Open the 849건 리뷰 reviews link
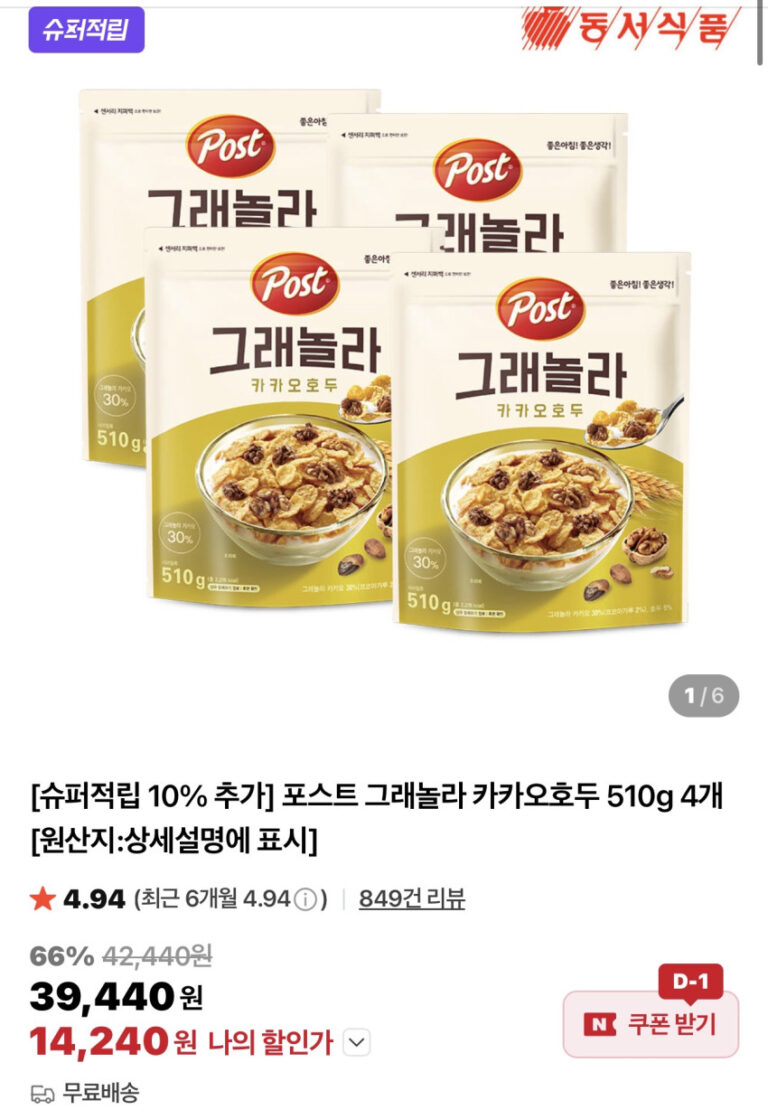This screenshot has width=768, height=1119. tap(412, 899)
